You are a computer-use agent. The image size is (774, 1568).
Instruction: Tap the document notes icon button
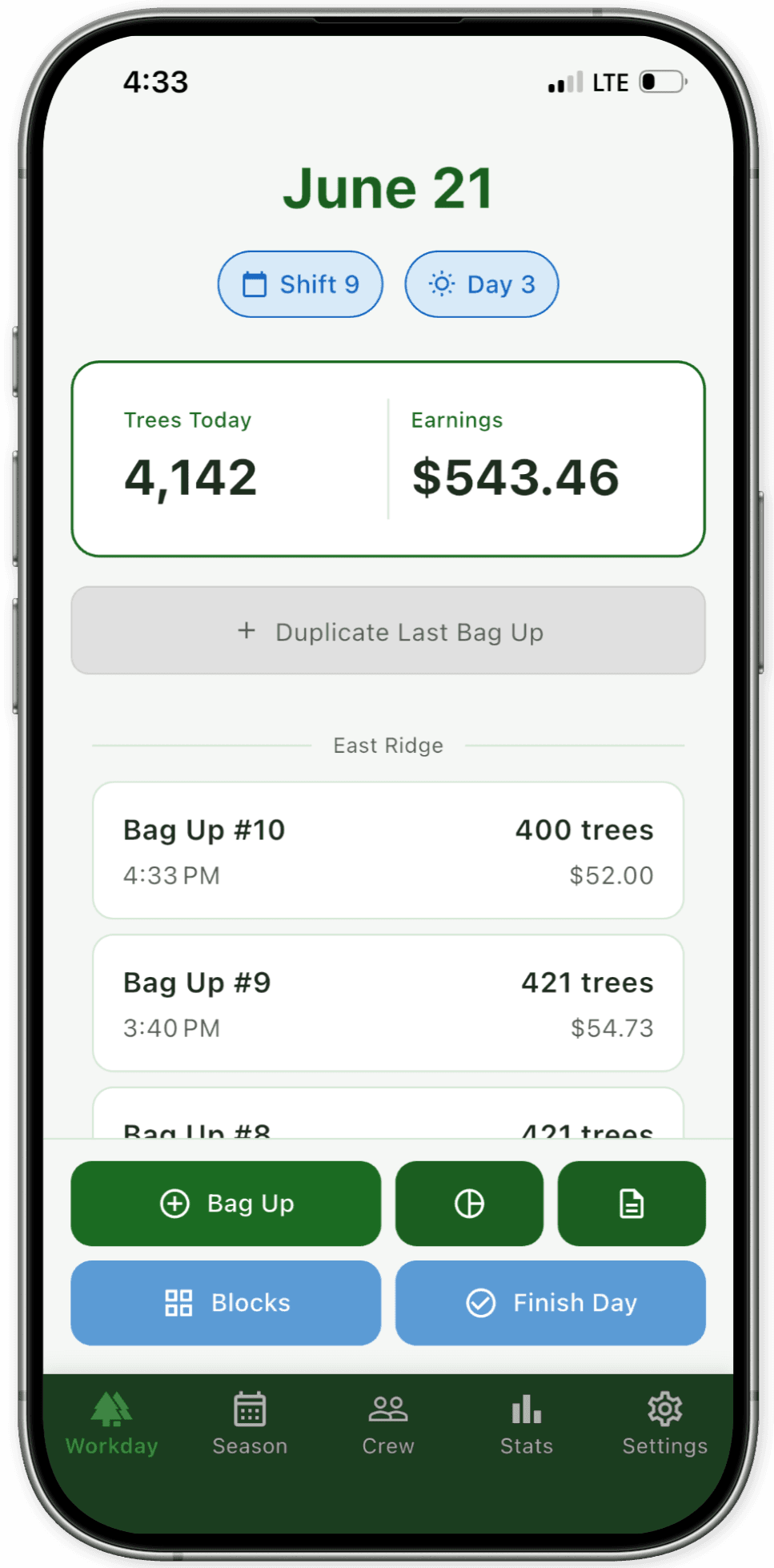point(632,1204)
